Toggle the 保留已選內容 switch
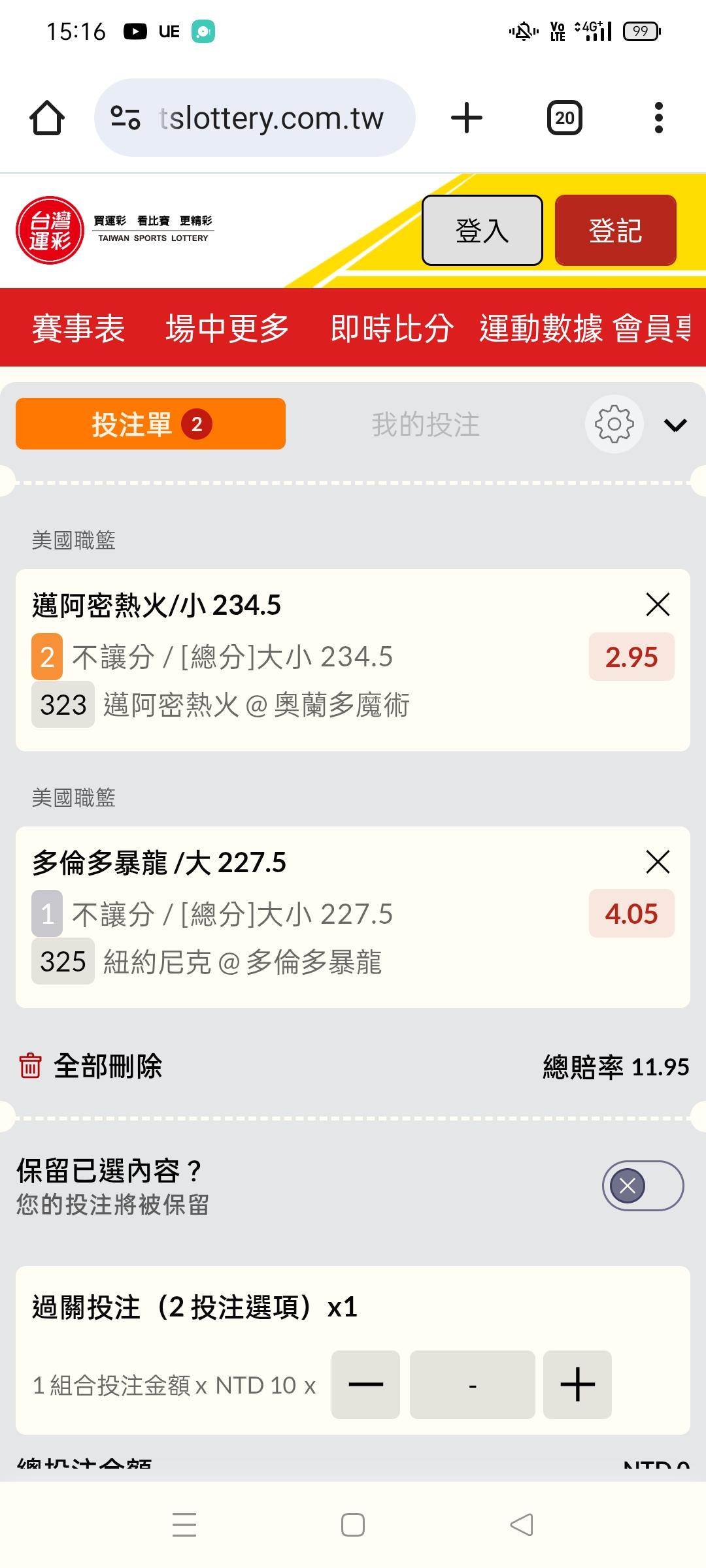706x1568 pixels. point(643,1186)
